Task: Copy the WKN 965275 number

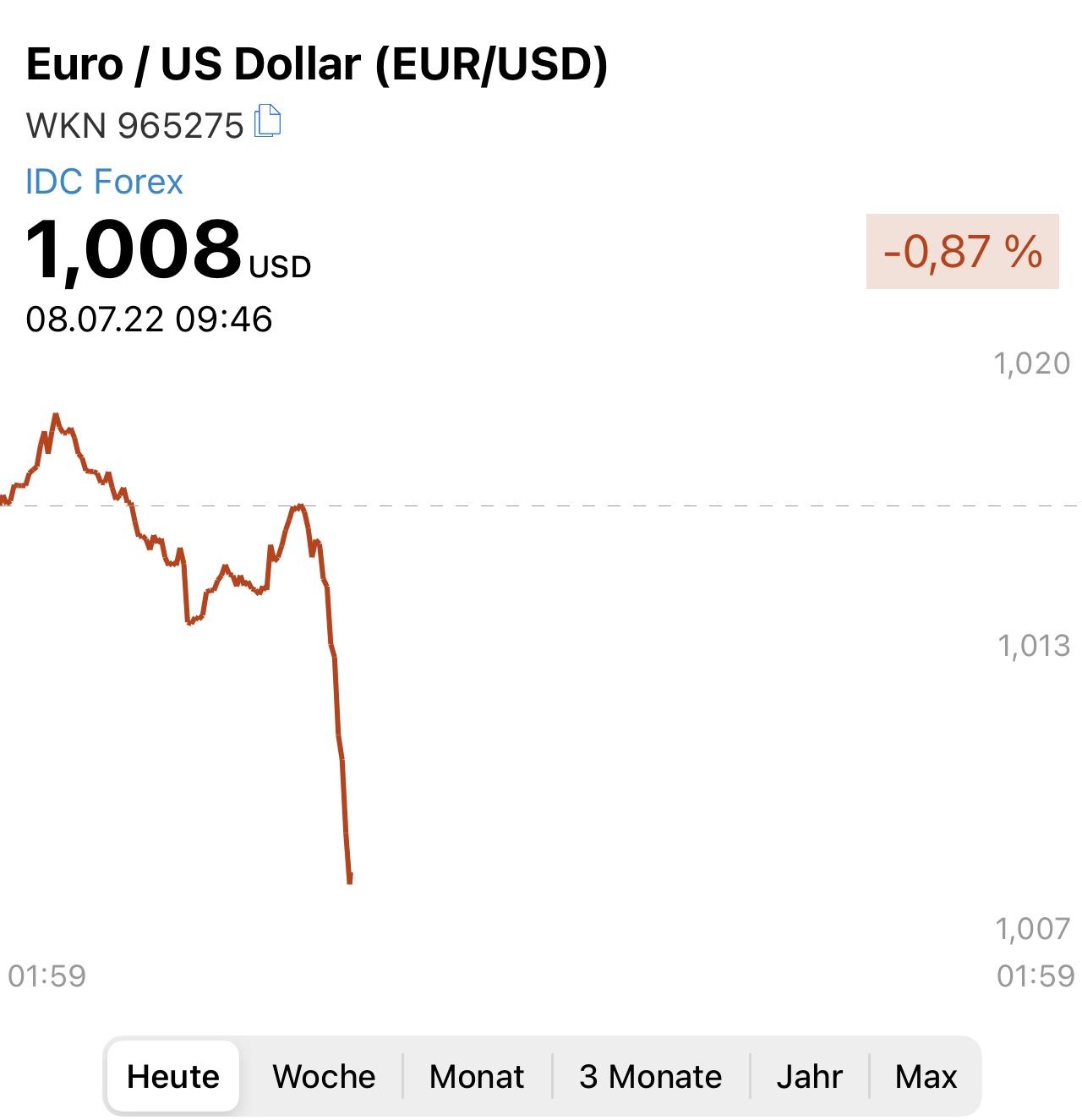Action: tap(268, 121)
